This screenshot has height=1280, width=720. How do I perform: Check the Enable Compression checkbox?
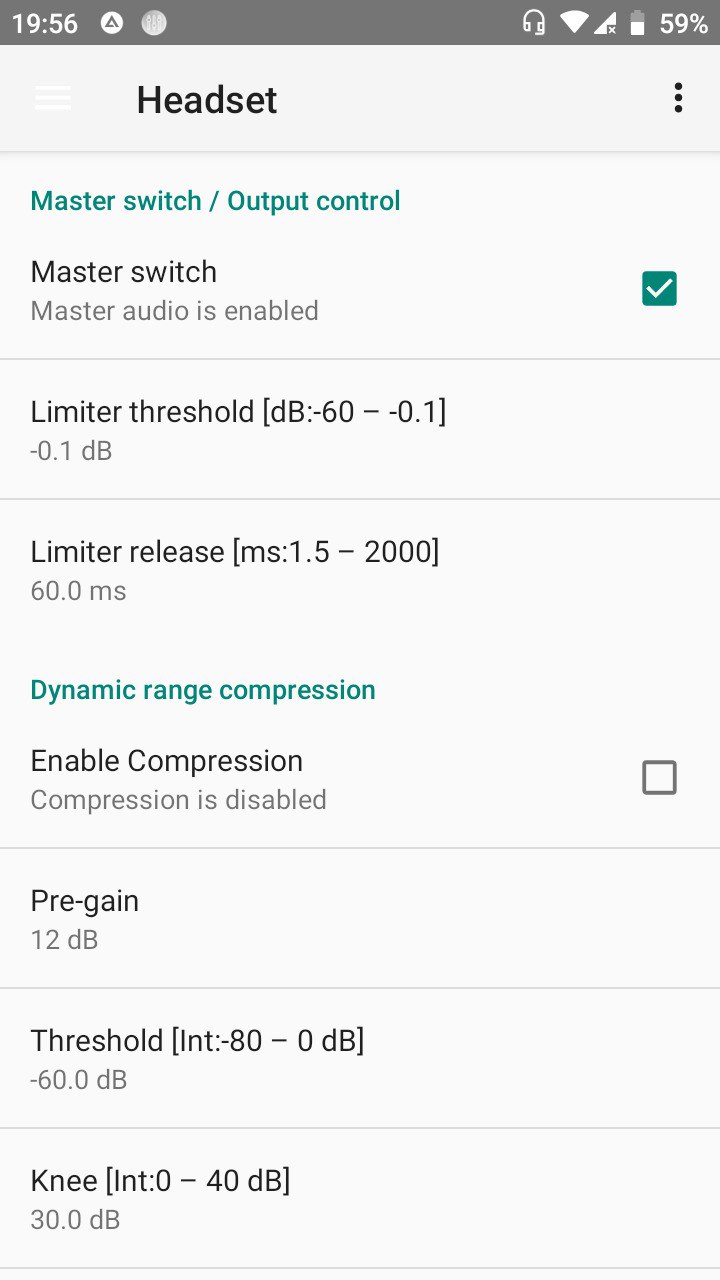pos(659,778)
